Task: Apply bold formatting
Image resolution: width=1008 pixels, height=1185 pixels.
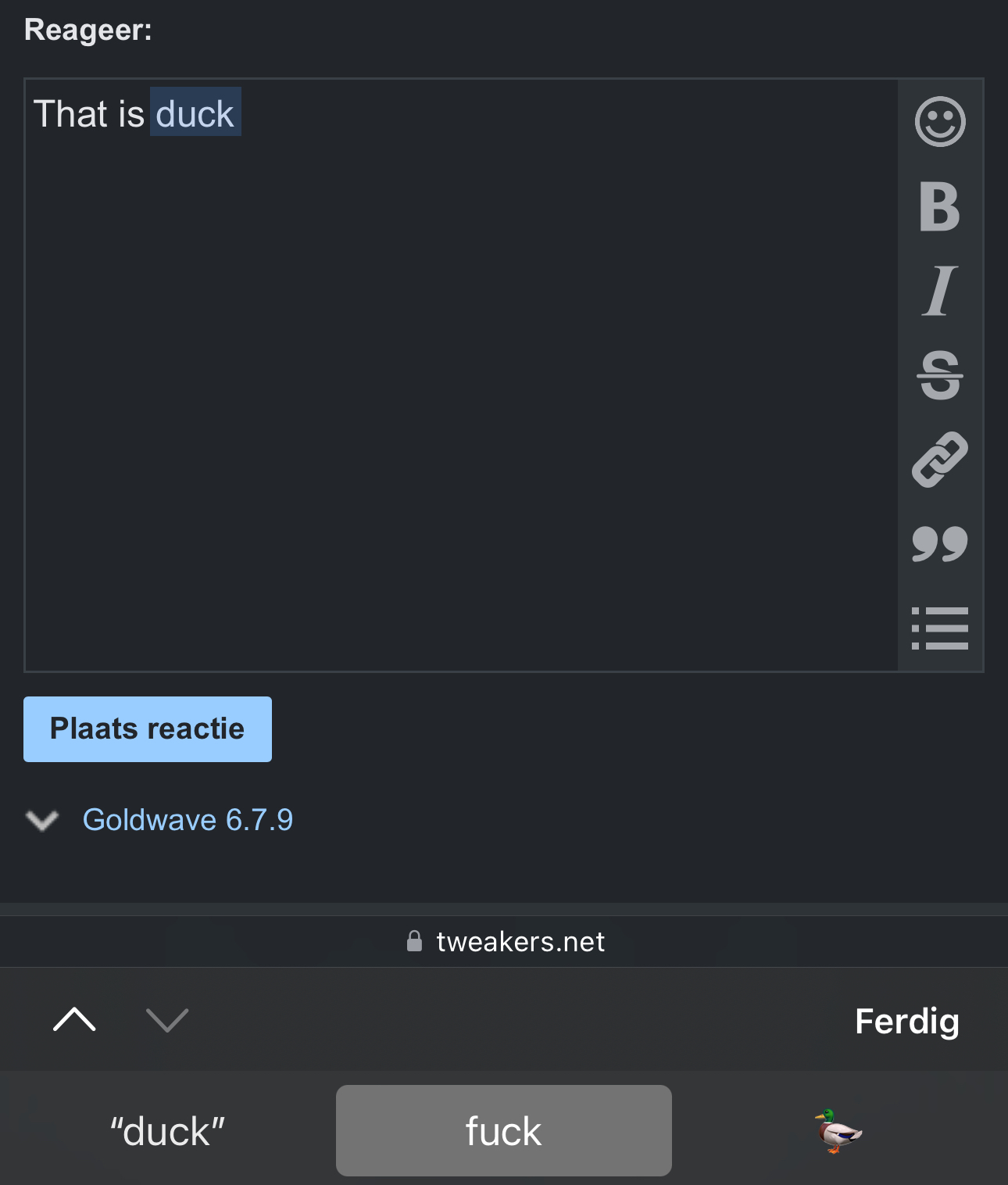Action: 940,207
